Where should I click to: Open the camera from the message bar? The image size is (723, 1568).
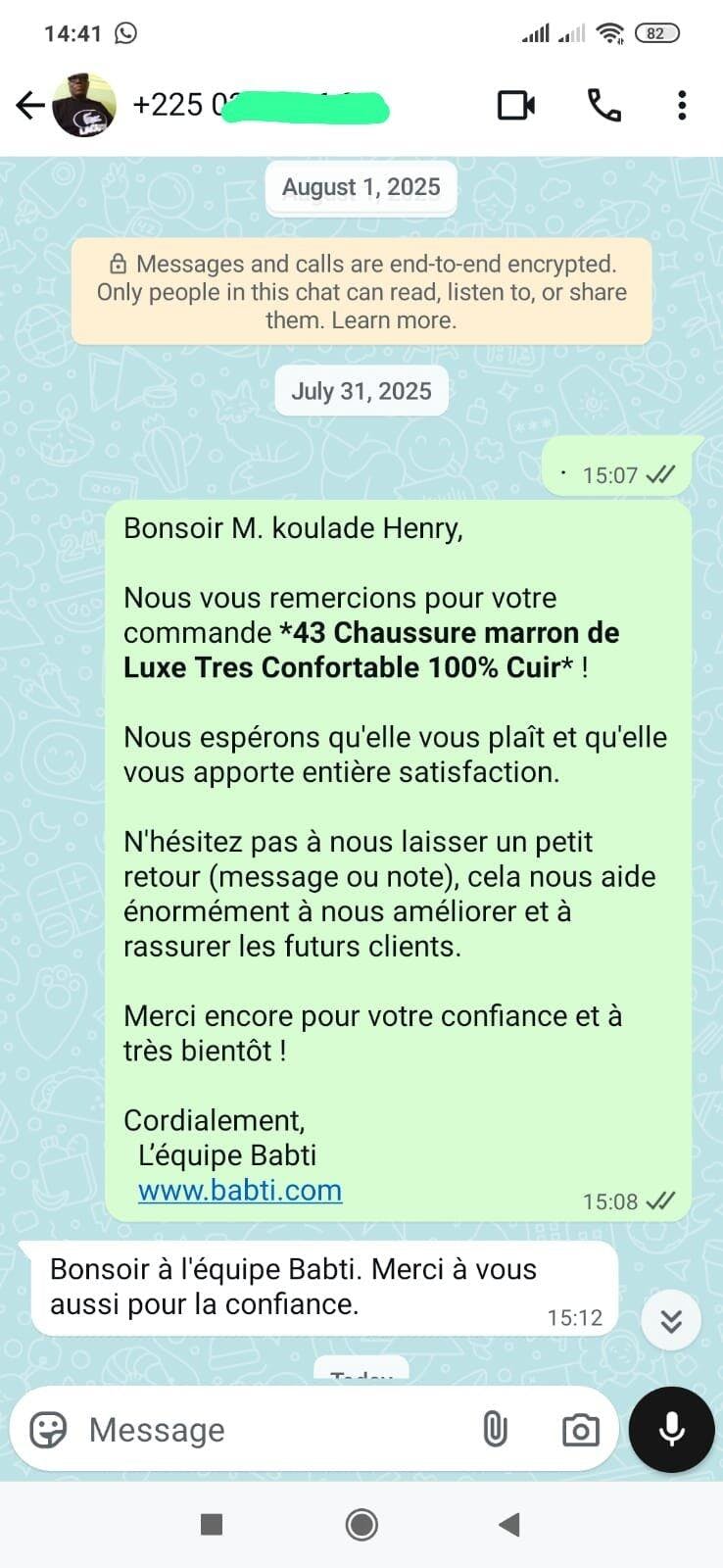point(580,1431)
